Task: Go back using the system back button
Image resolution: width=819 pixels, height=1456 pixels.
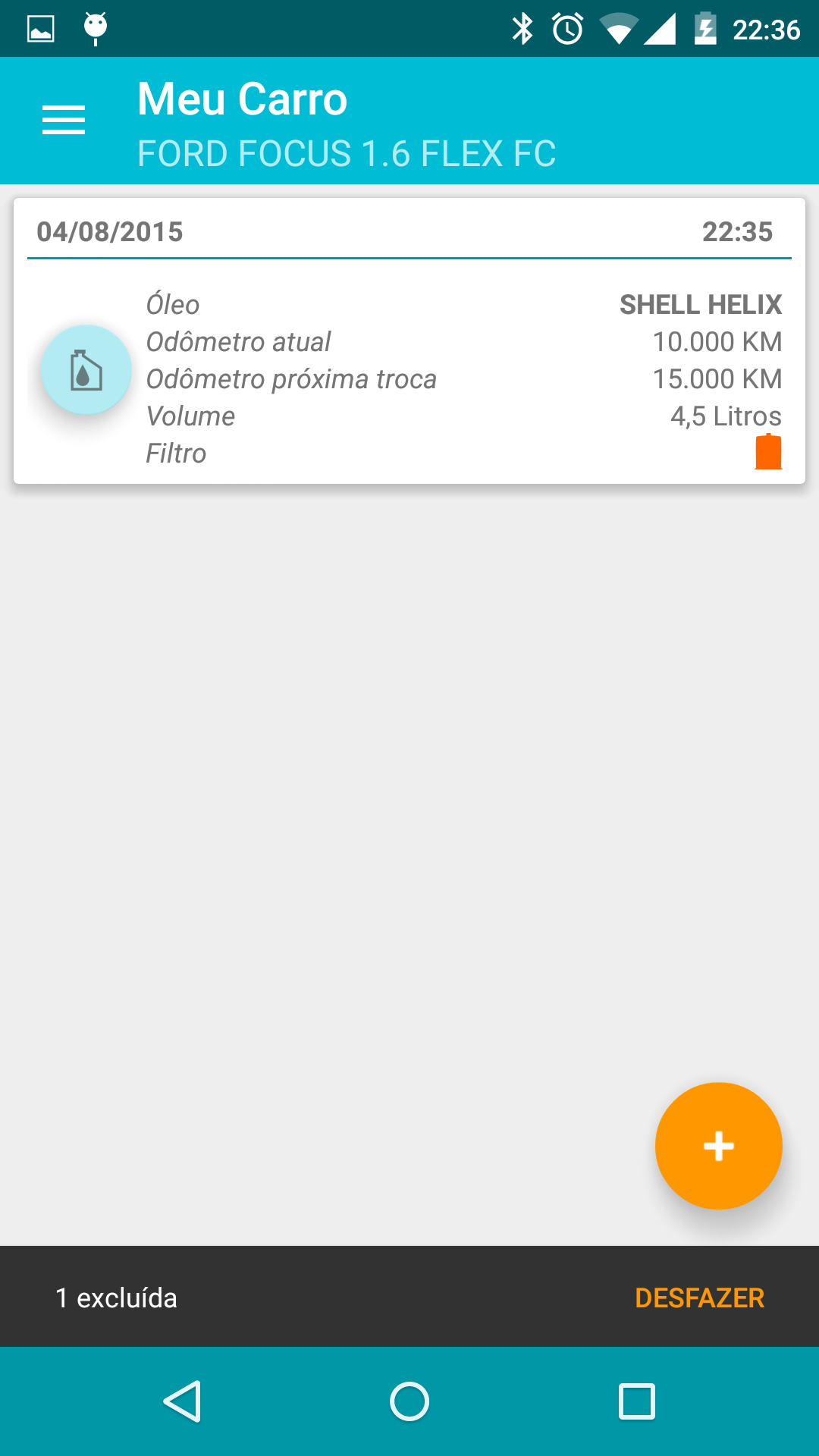Action: pyautogui.click(x=182, y=1401)
